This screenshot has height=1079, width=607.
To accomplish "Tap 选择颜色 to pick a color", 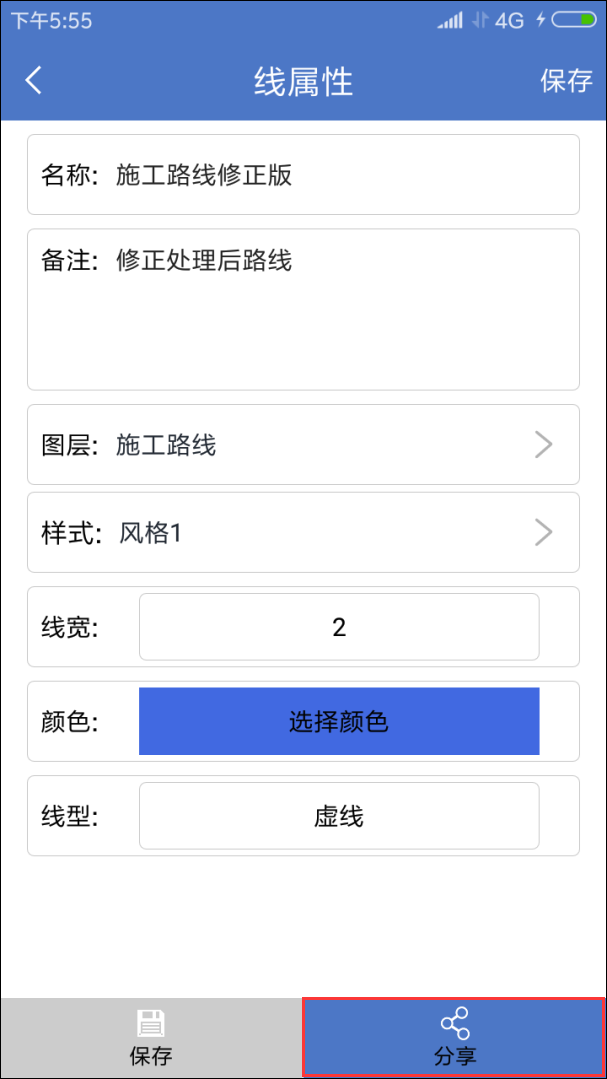I will tap(339, 721).
